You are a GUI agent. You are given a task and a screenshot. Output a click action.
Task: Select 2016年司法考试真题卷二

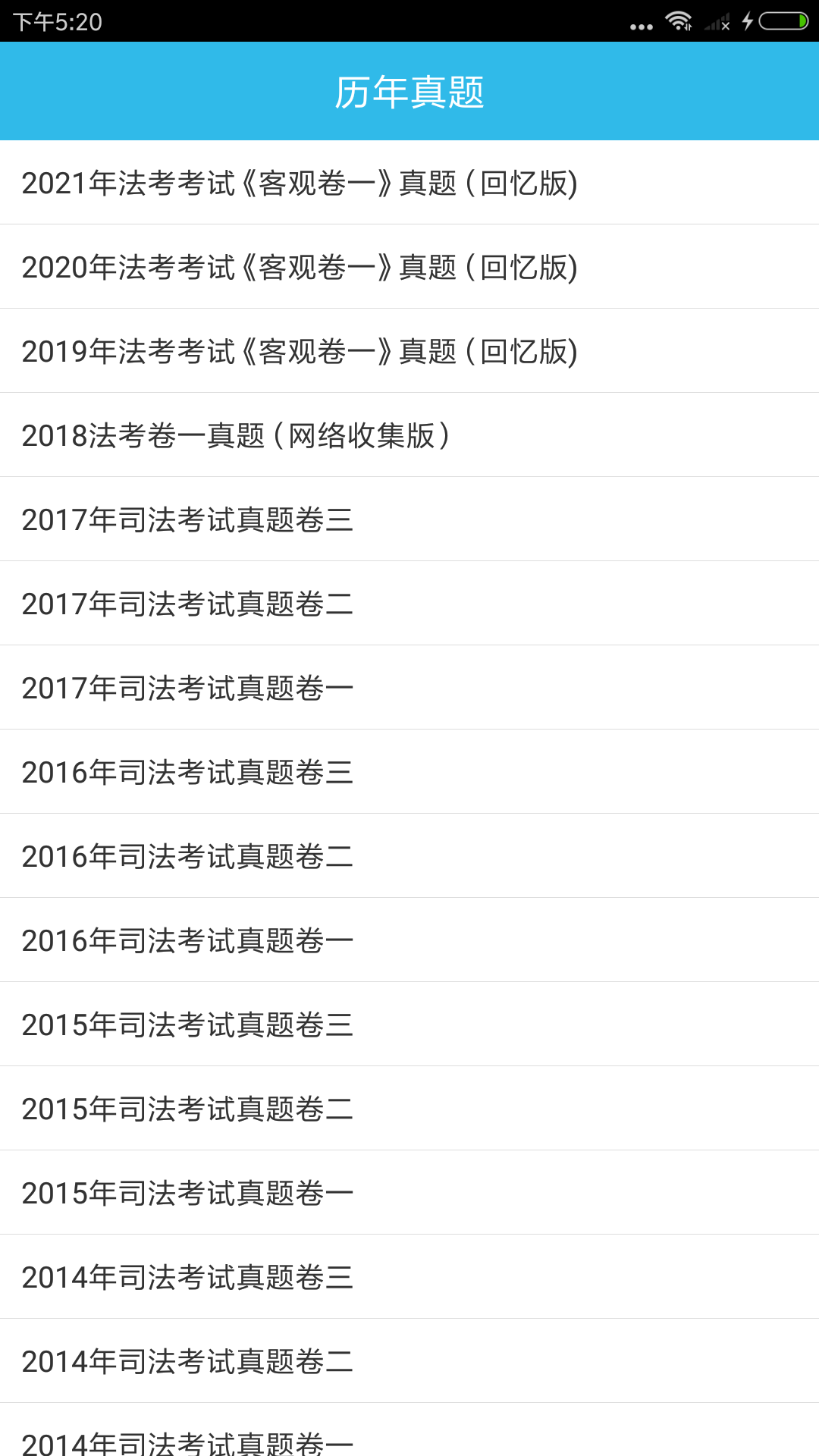tap(187, 856)
